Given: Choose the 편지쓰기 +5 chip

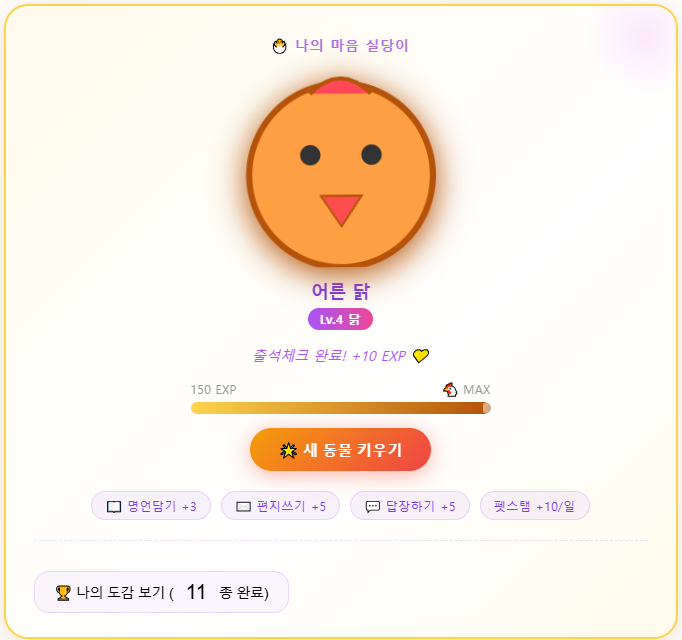Looking at the screenshot, I should (x=281, y=506).
